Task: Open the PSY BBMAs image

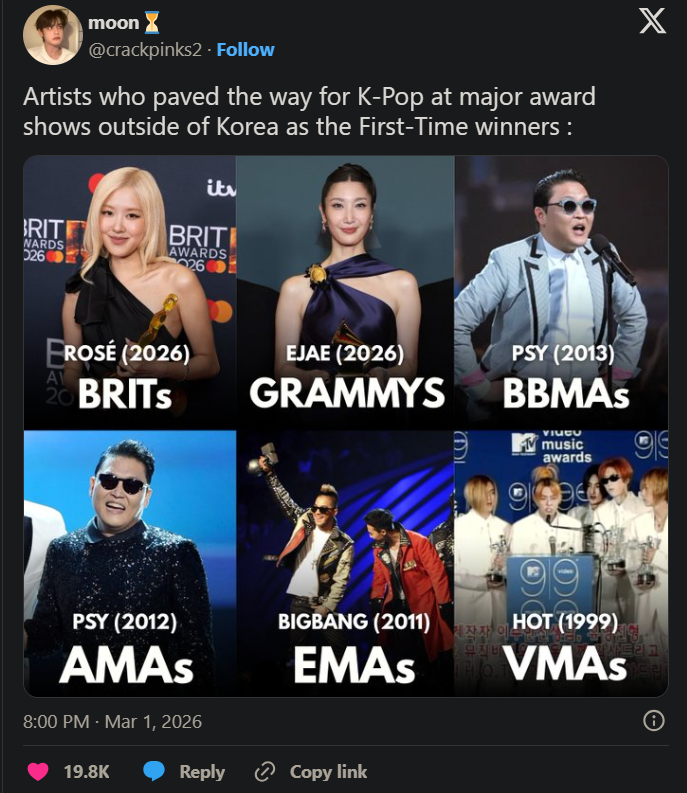Action: click(x=561, y=292)
